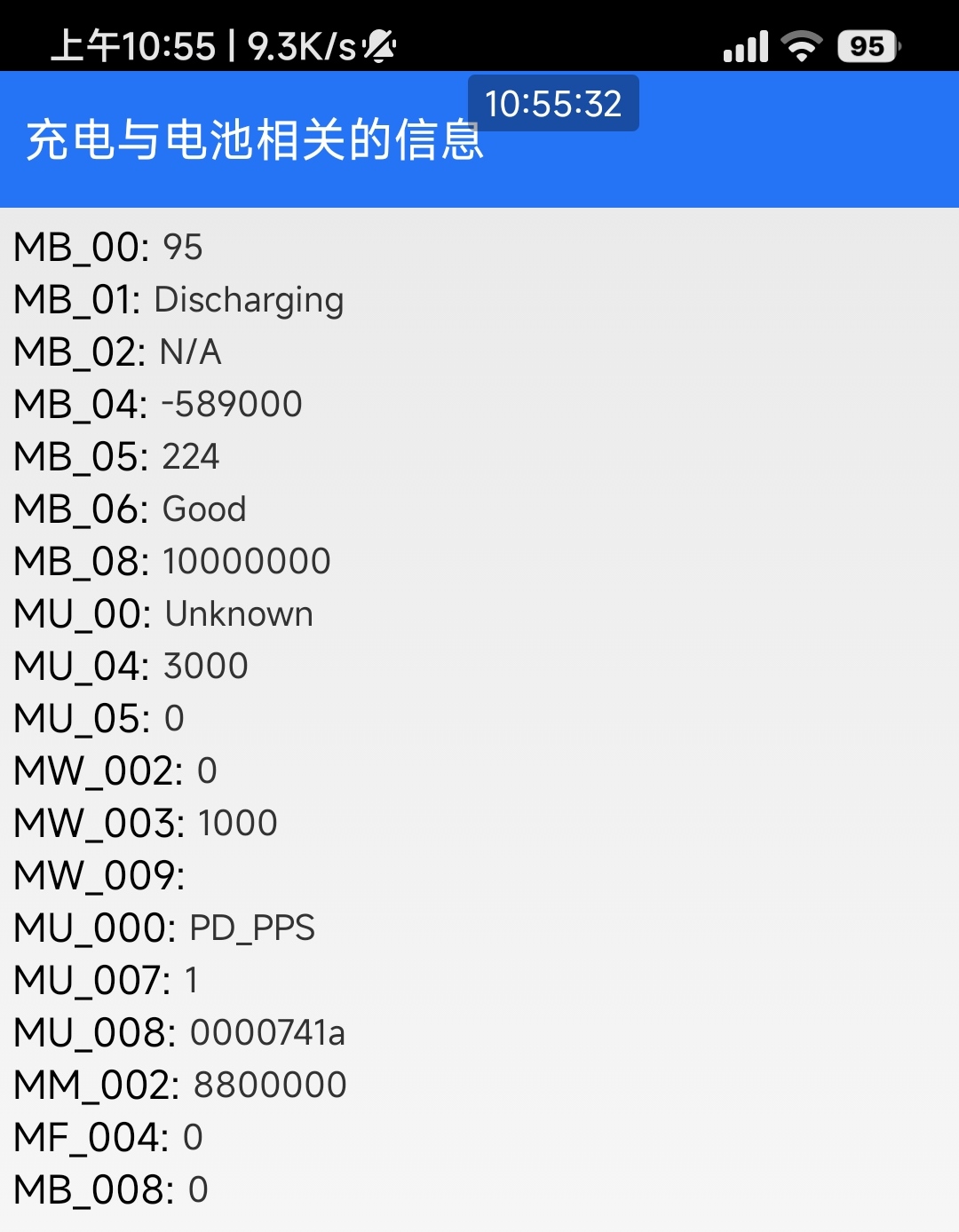
Task: Tap the MU_00 Unknown entry
Action: pos(164,613)
